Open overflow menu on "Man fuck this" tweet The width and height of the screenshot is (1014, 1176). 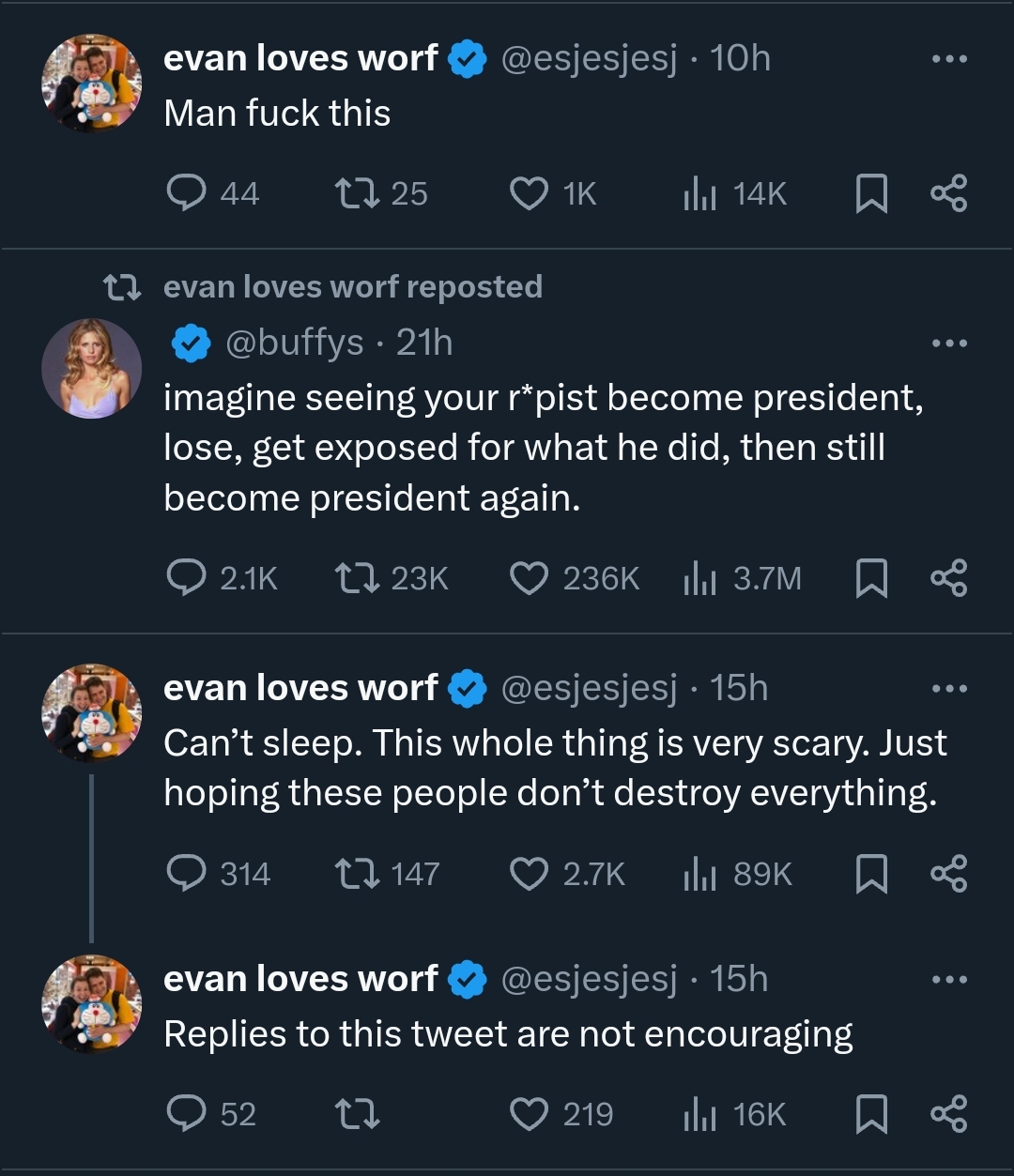pyautogui.click(x=948, y=59)
